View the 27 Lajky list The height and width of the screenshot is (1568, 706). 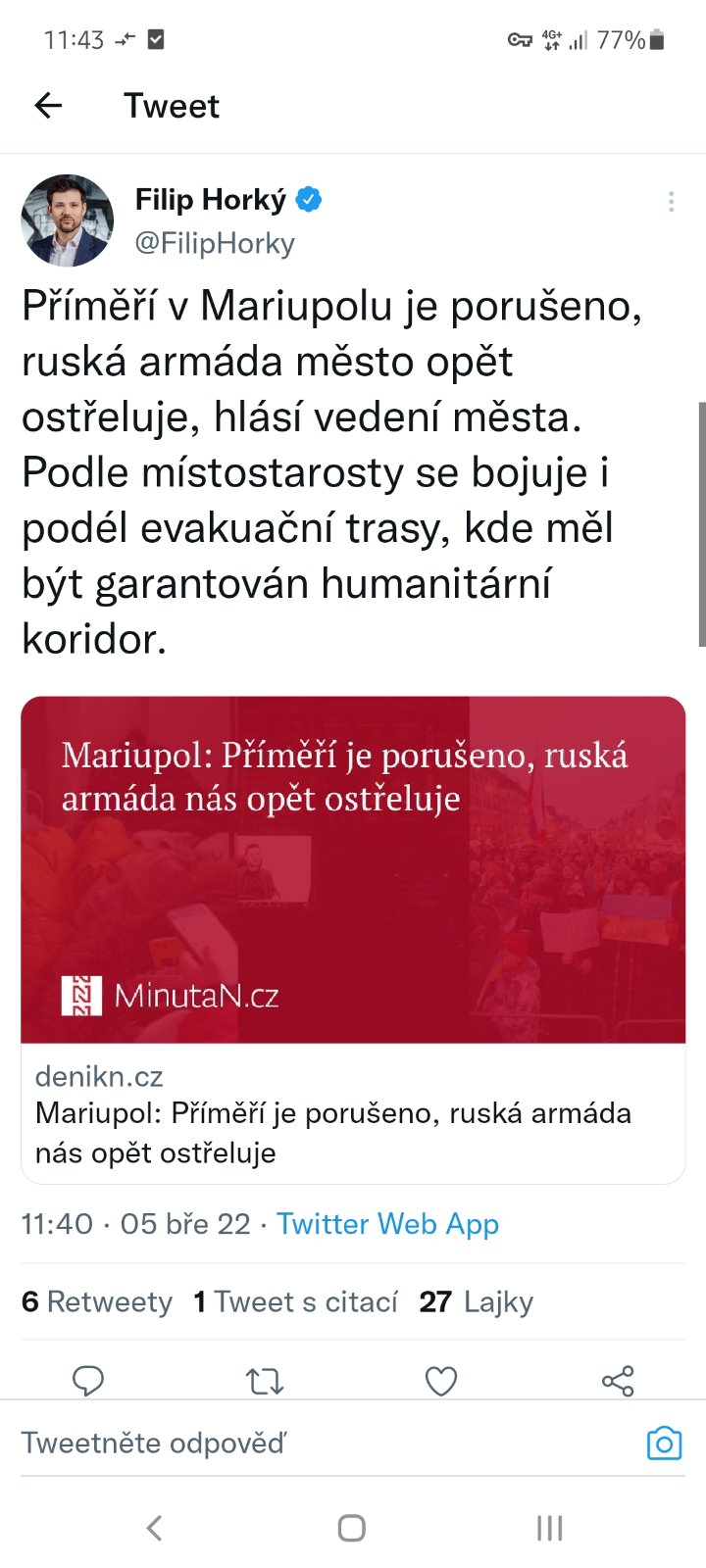coord(476,1301)
